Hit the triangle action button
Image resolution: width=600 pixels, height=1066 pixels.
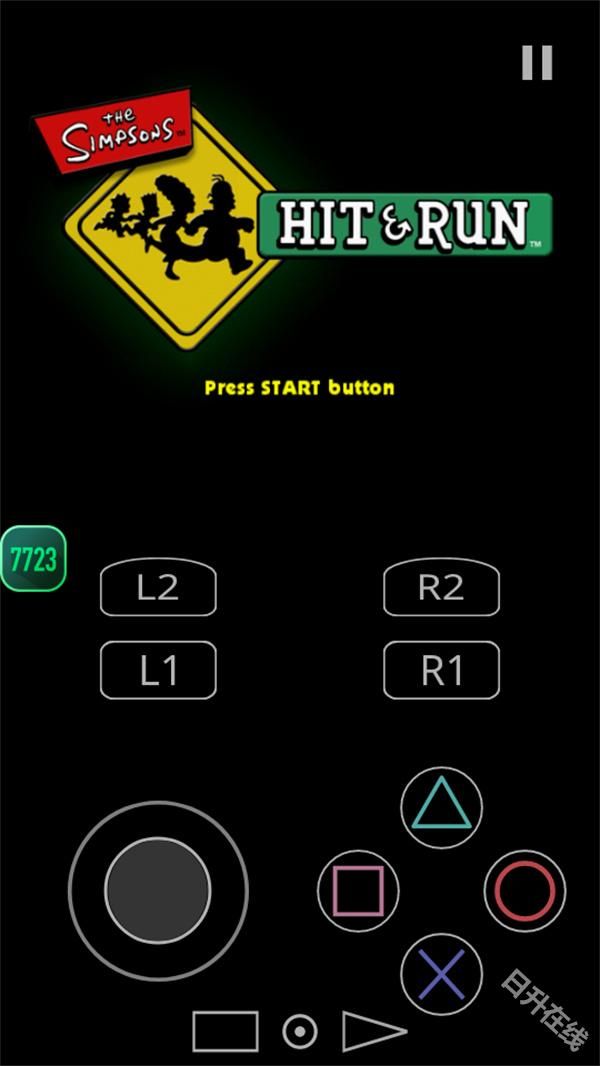(x=441, y=808)
